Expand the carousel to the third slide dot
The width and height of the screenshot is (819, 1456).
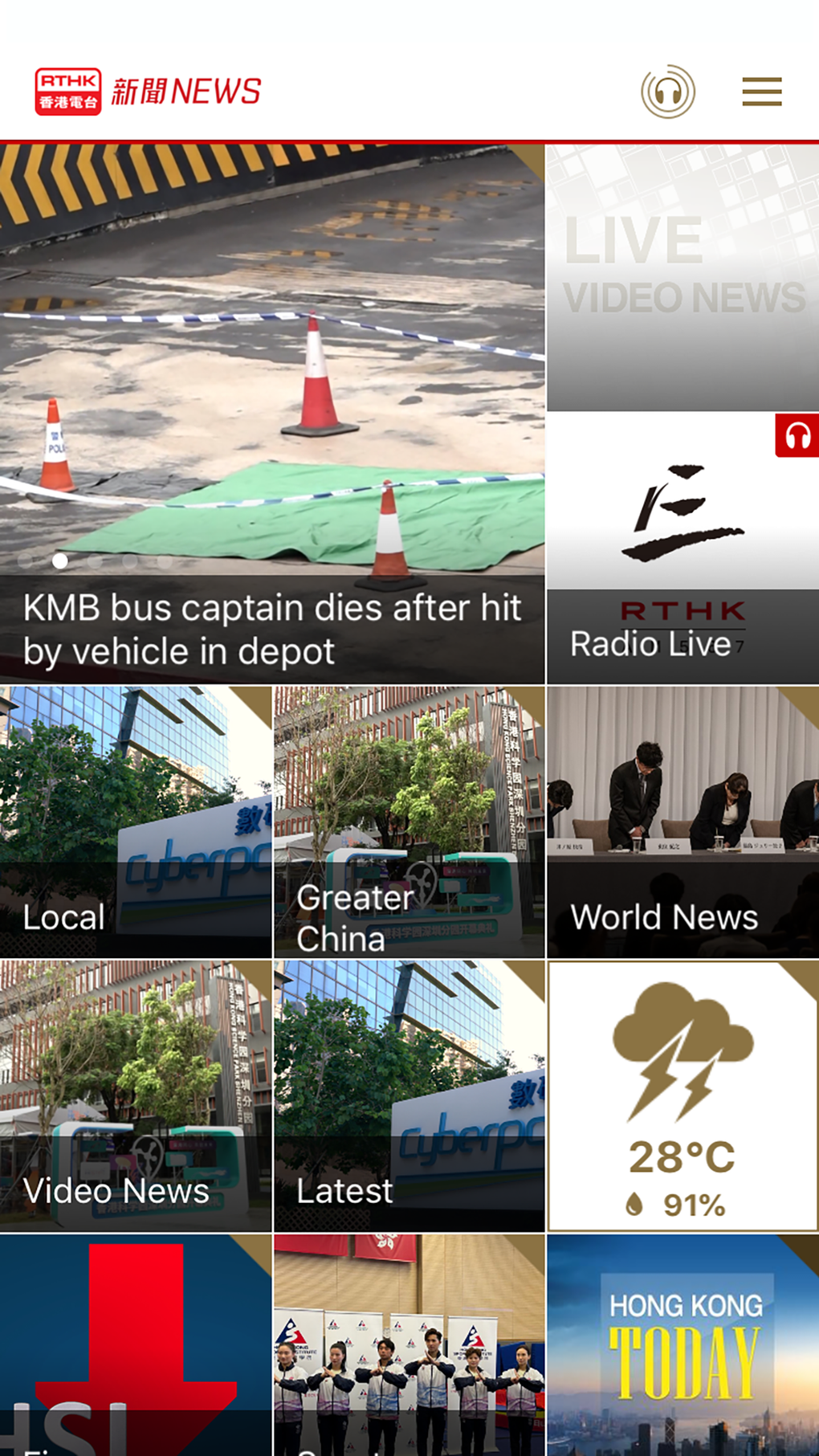pos(96,562)
